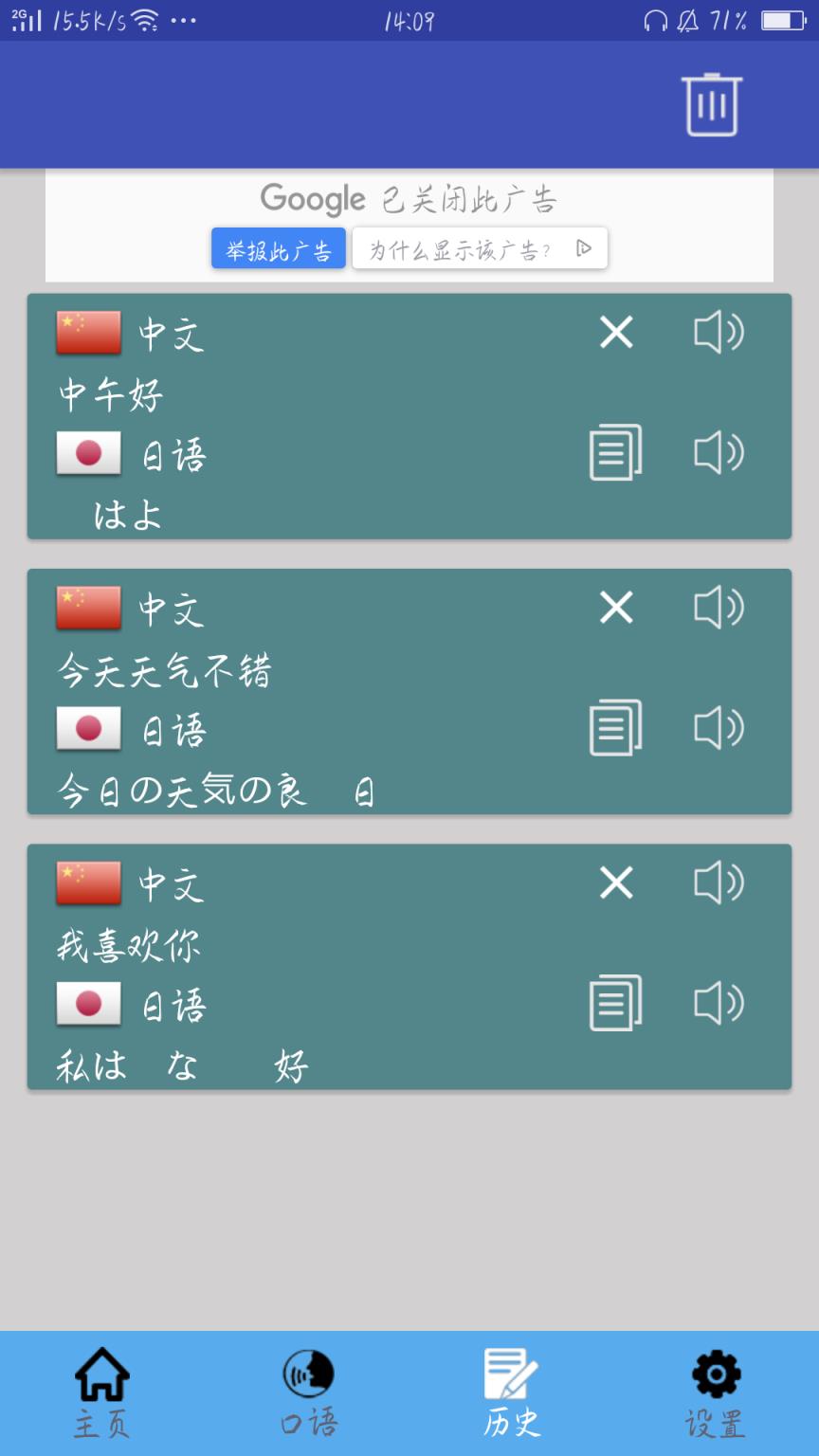This screenshot has width=819, height=1456.
Task: Switch to the 历史 history tab
Action: click(x=512, y=1390)
